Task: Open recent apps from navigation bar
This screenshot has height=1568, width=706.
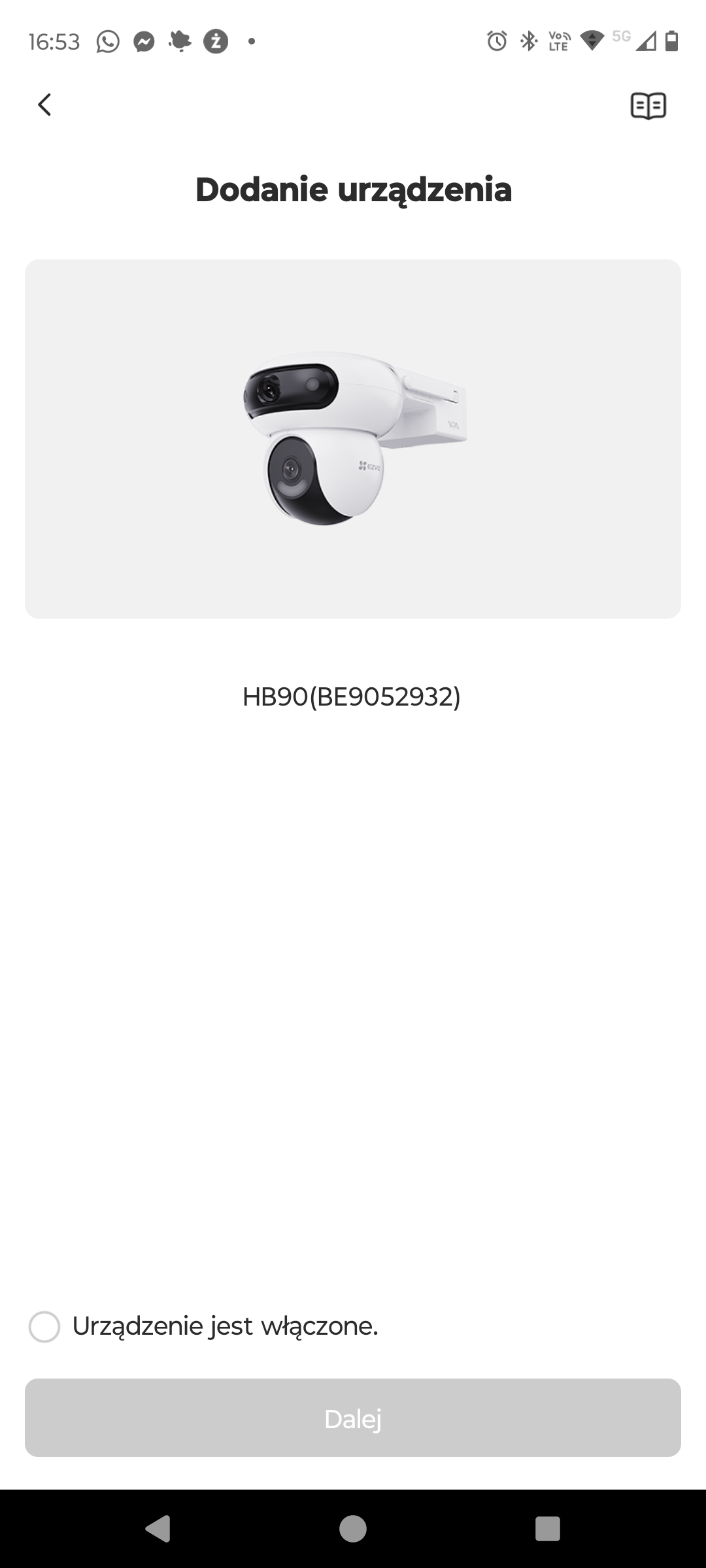Action: pos(548,1529)
